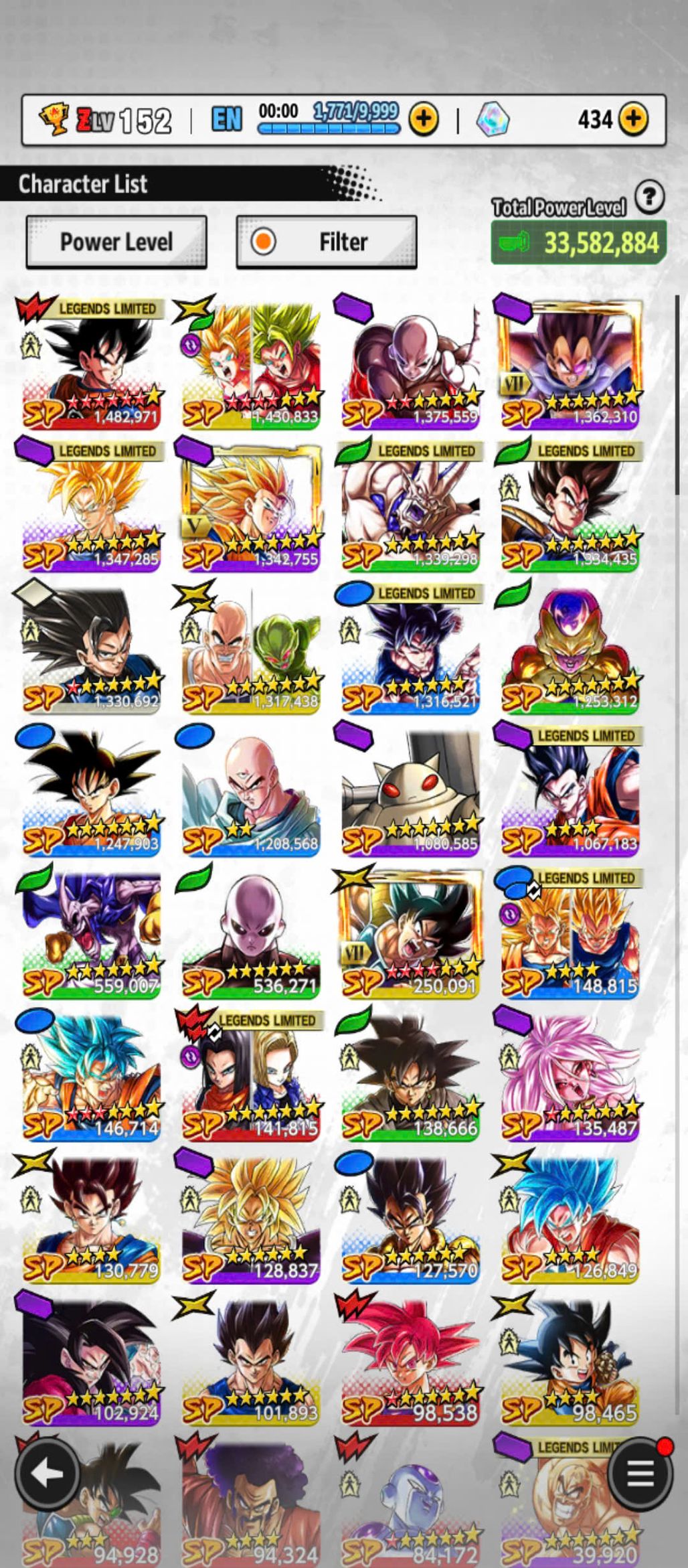Select character with power 1,347,285
Screen dimensions: 688x1568
[92, 507]
